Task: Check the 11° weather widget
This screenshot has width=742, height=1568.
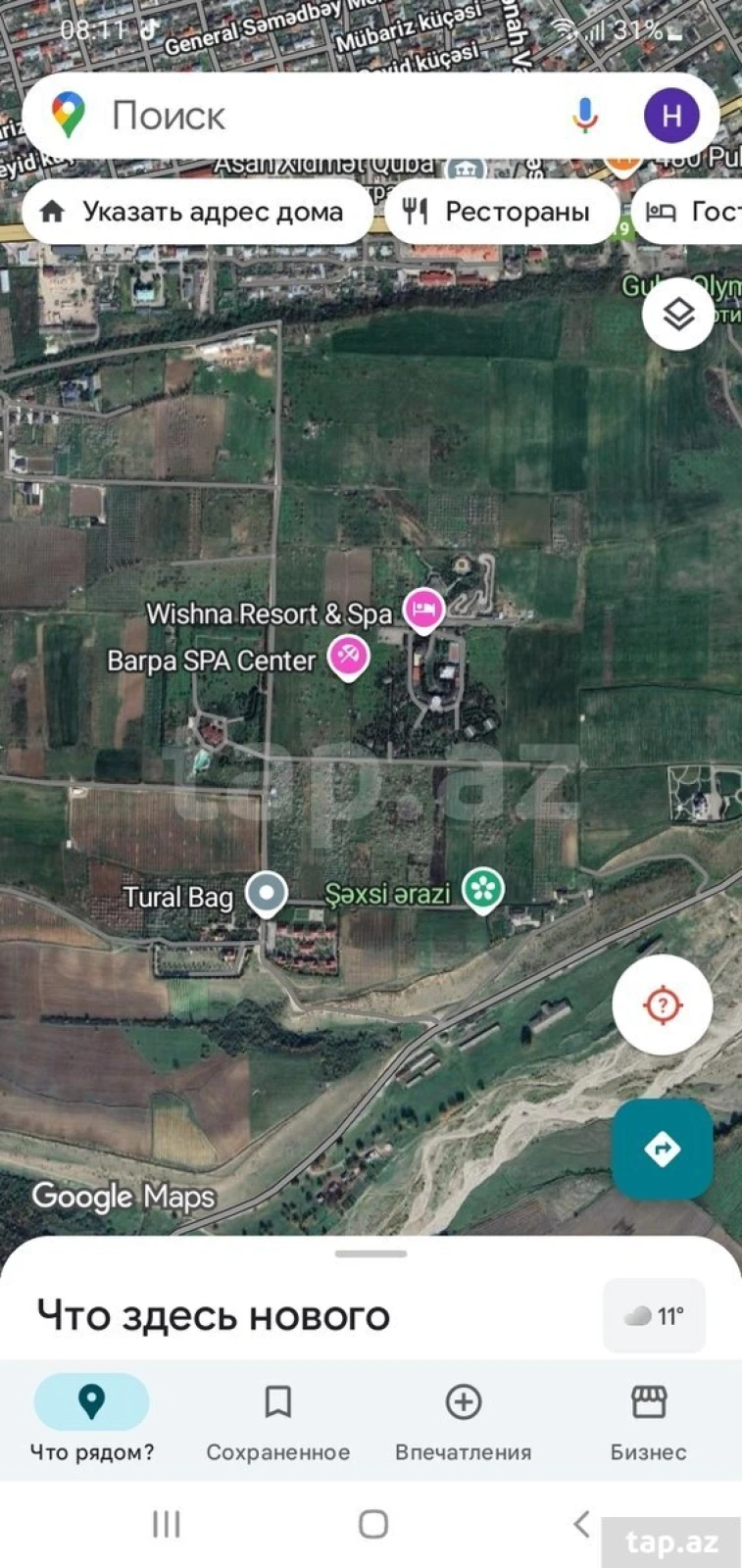Action: click(655, 1316)
